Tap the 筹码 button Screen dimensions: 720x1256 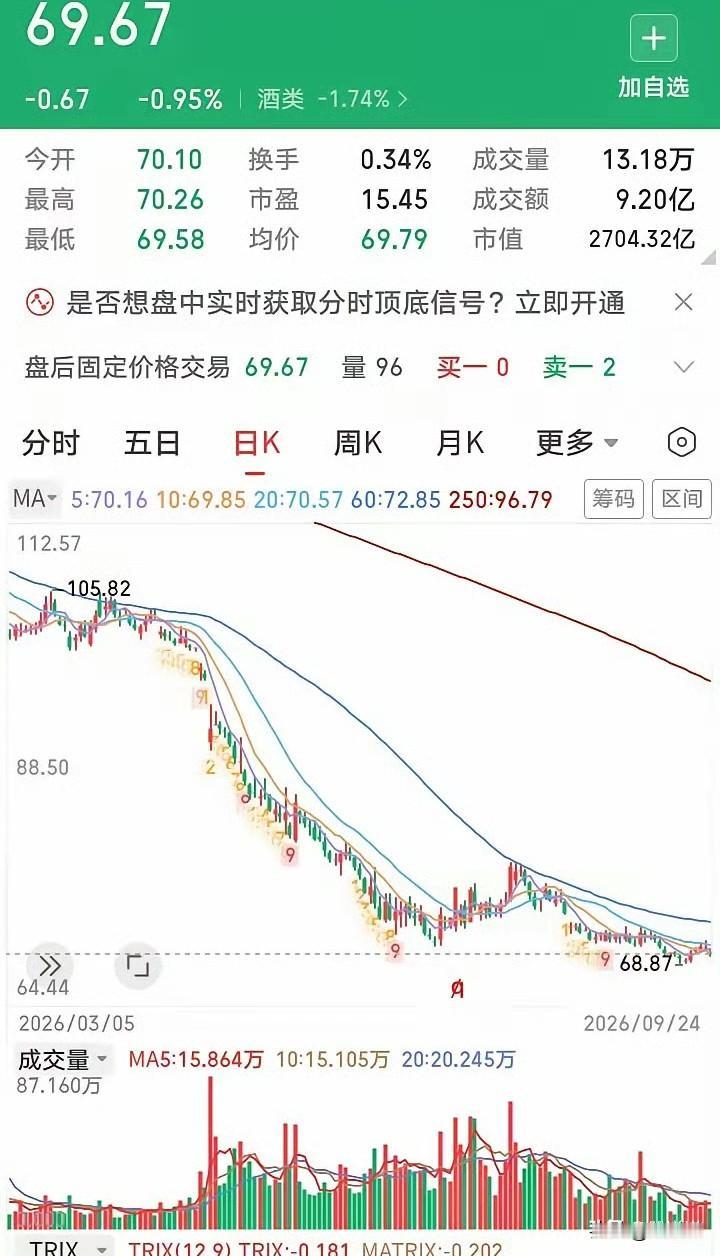pos(613,499)
